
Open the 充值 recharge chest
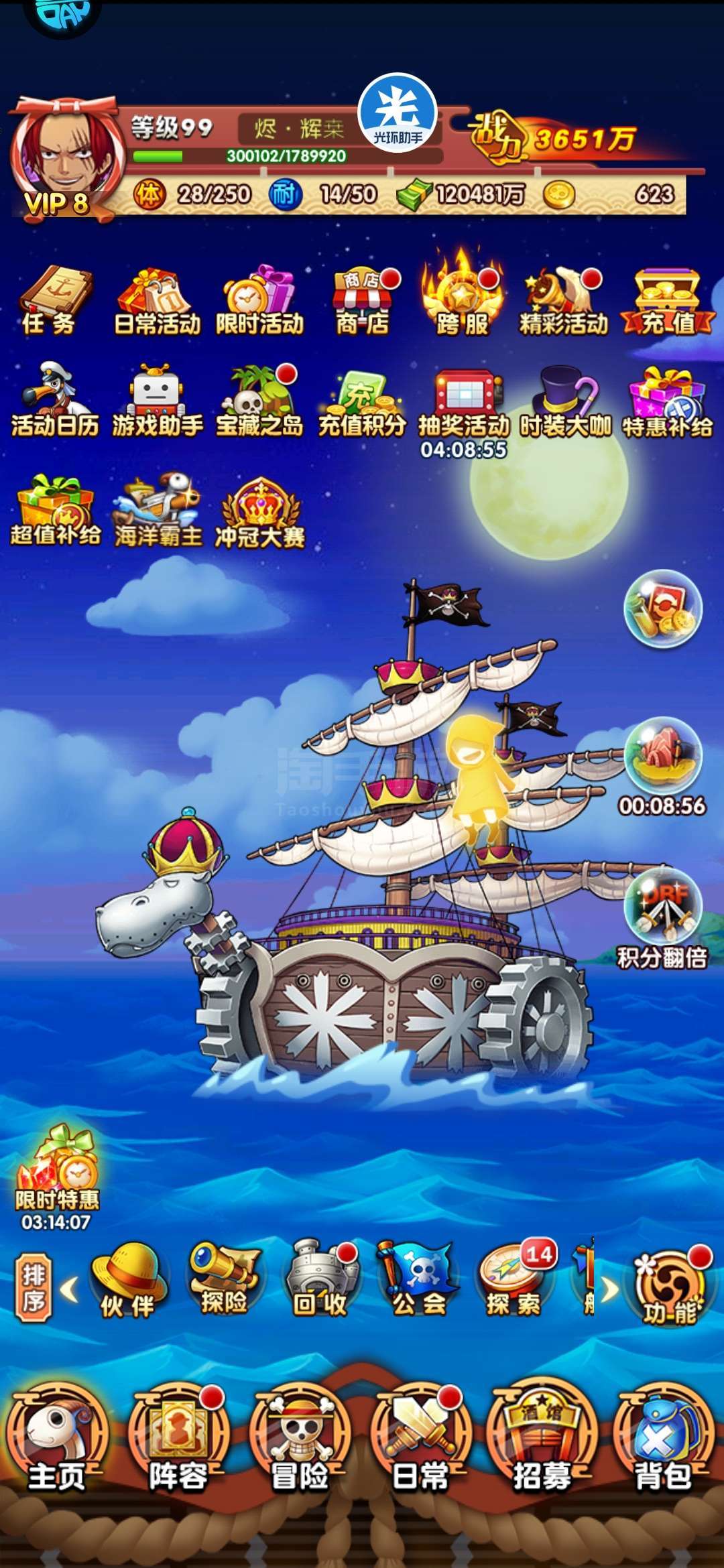pos(667,301)
